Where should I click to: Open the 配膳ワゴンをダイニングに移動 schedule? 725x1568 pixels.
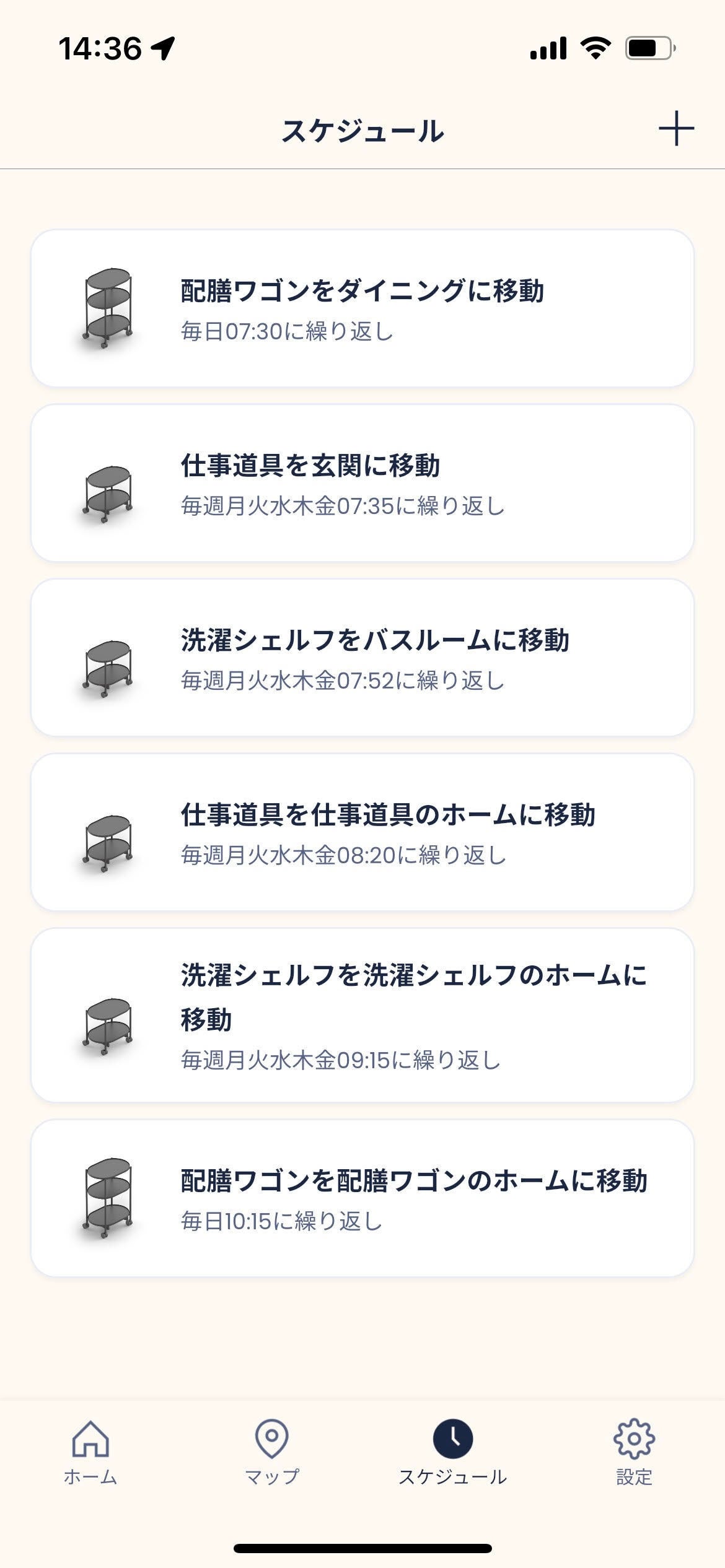point(362,308)
